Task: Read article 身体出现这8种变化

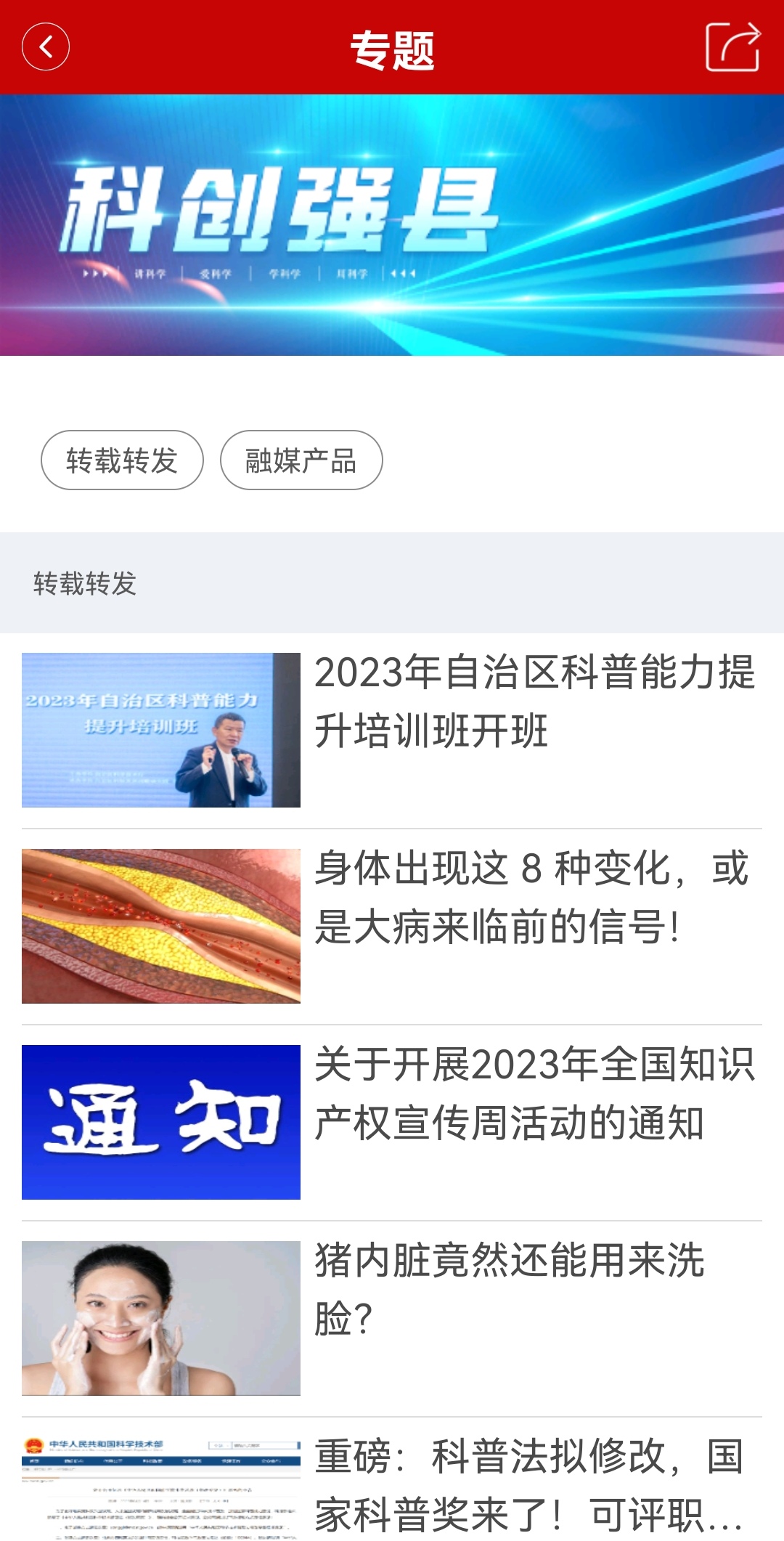Action: coord(531,898)
